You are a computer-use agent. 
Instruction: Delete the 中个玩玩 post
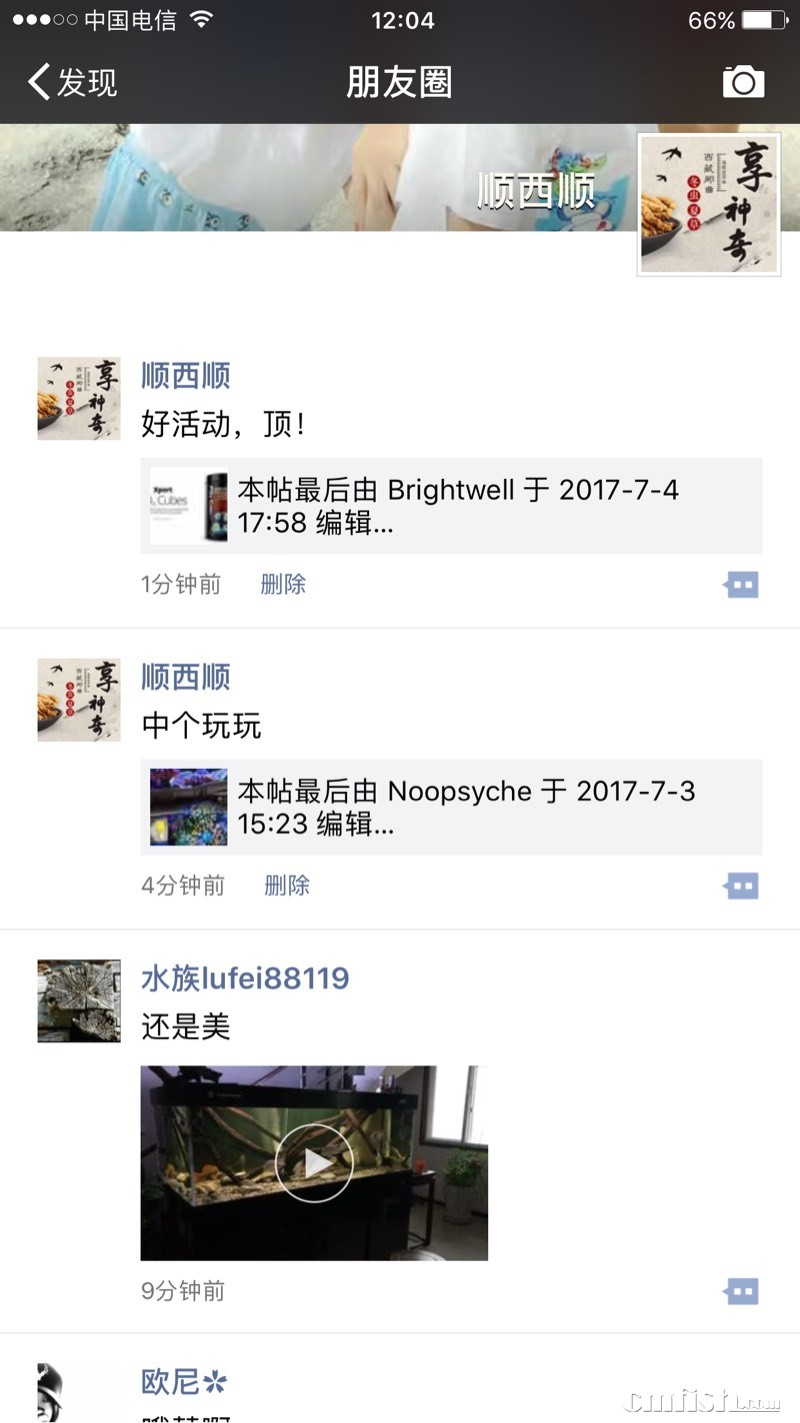287,885
